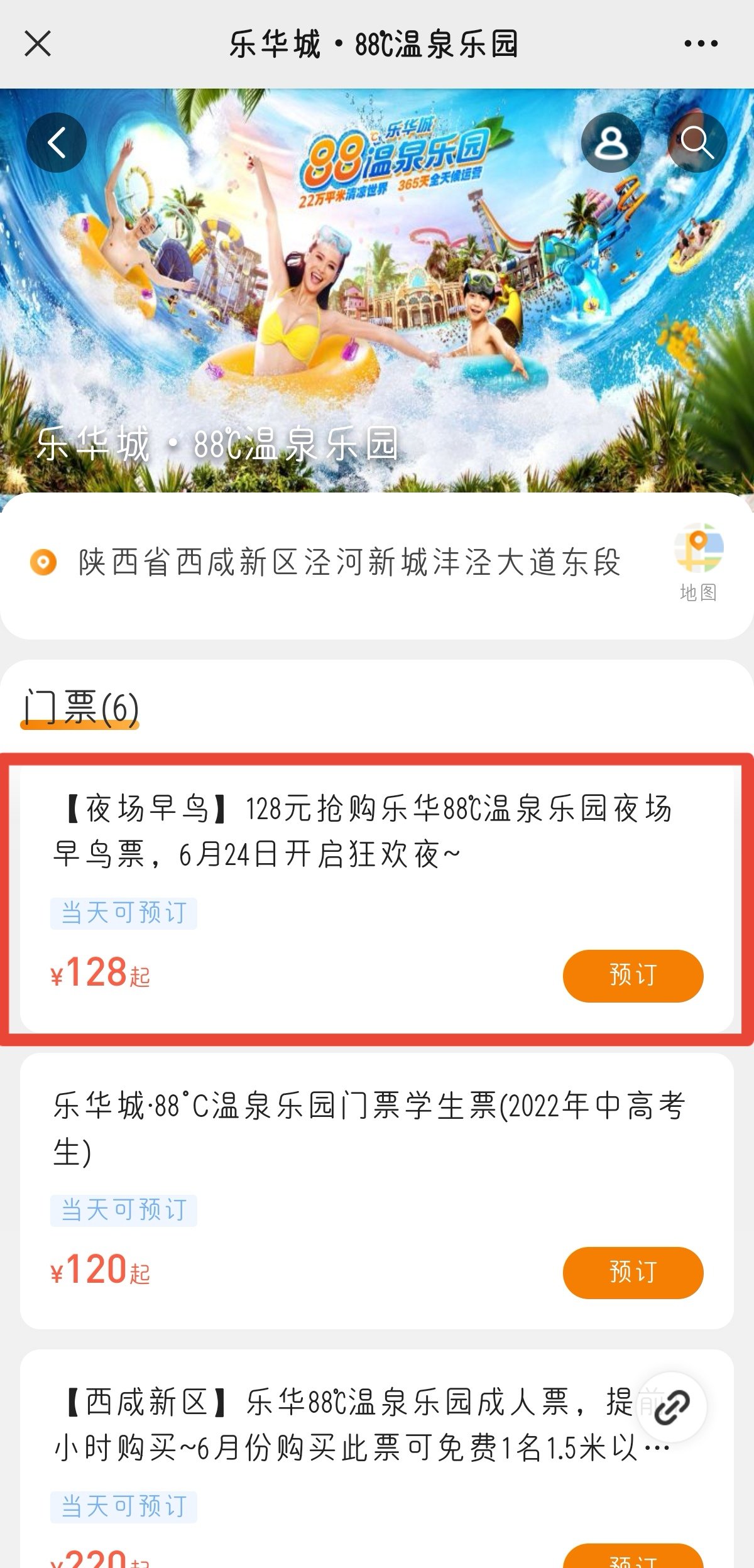Book the 学生票 ticket at ¥120

point(632,1272)
